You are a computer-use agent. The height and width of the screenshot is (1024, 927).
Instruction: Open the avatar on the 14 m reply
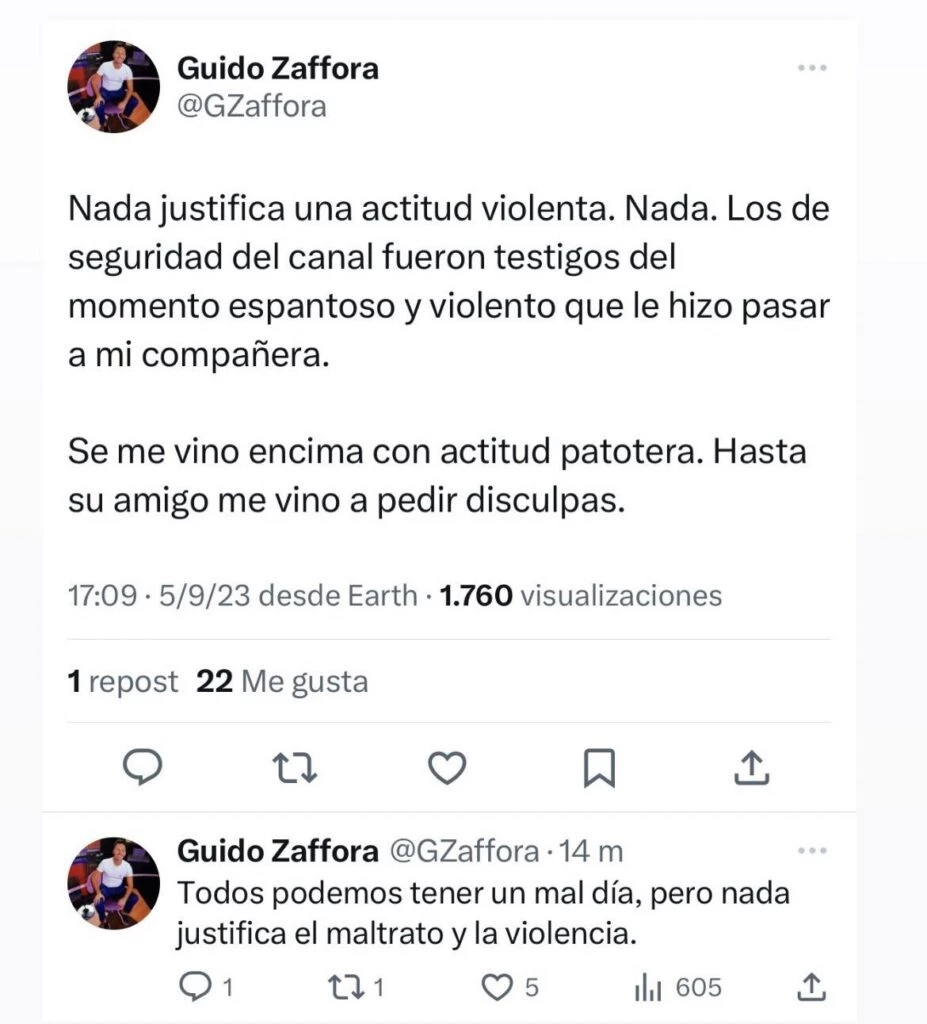click(113, 883)
